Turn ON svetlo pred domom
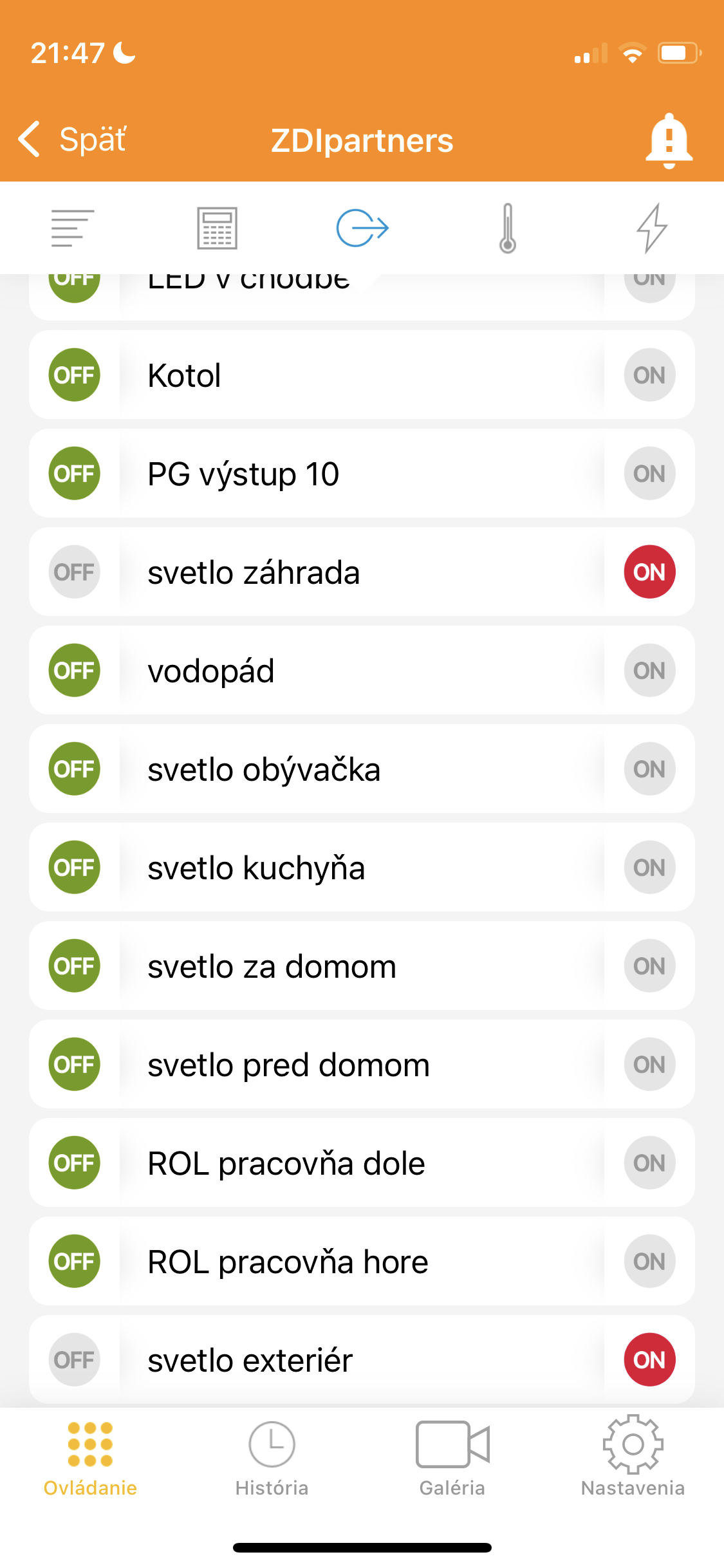Image resolution: width=724 pixels, height=1568 pixels. pos(649,1065)
